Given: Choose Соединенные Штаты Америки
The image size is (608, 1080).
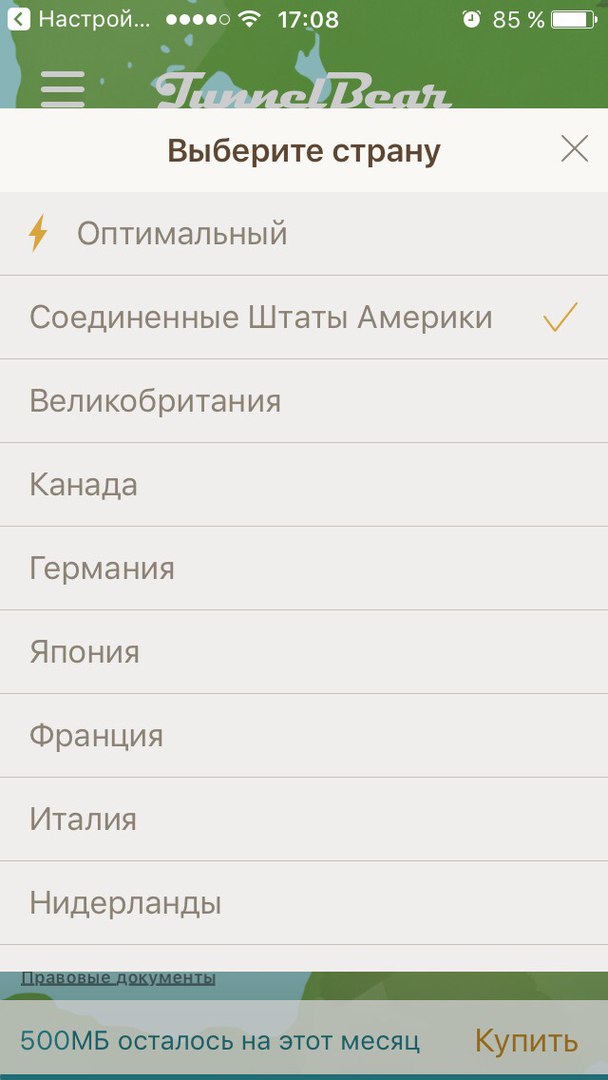Looking at the screenshot, I should pyautogui.click(x=304, y=318).
